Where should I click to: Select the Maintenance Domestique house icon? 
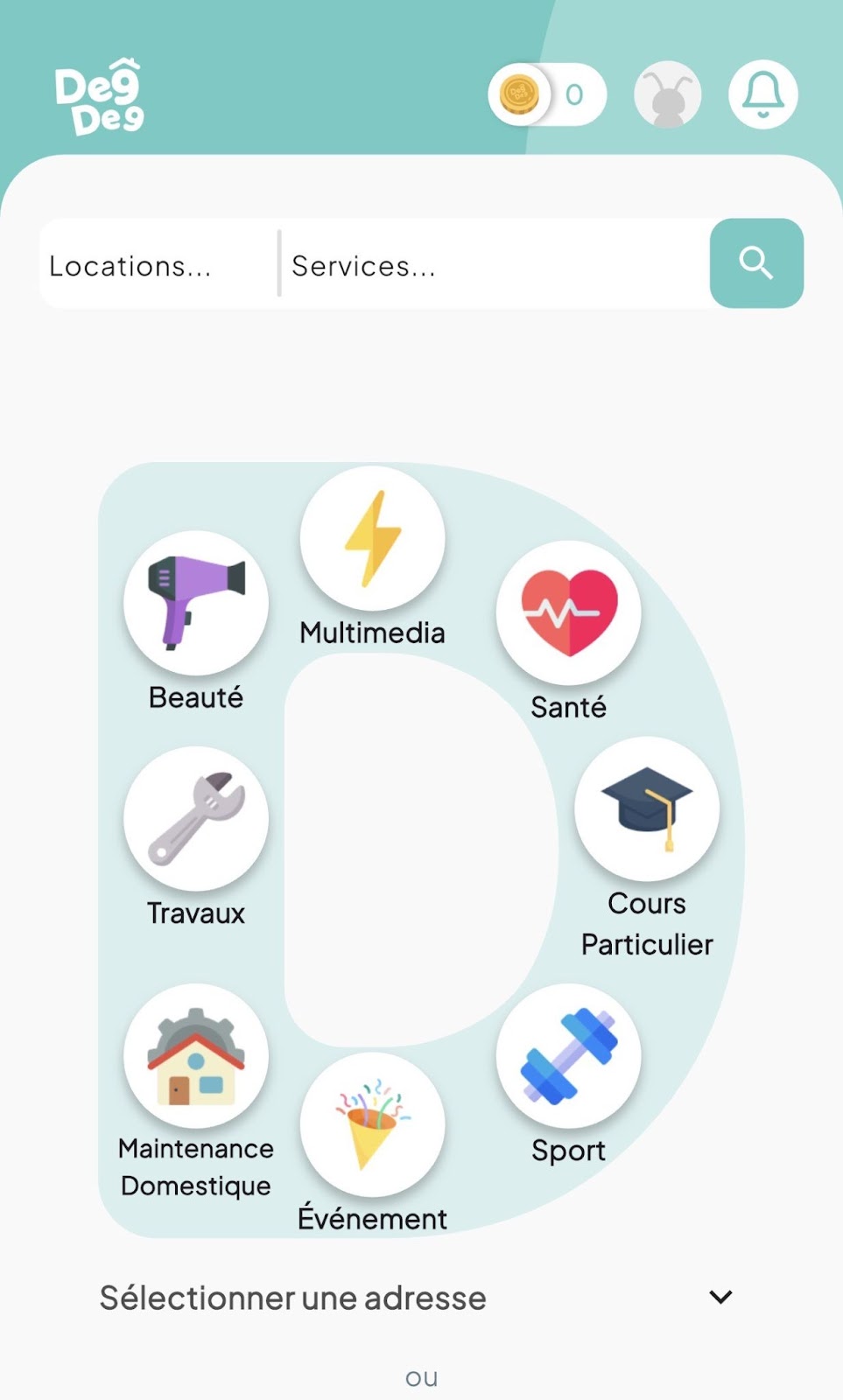(x=195, y=1056)
